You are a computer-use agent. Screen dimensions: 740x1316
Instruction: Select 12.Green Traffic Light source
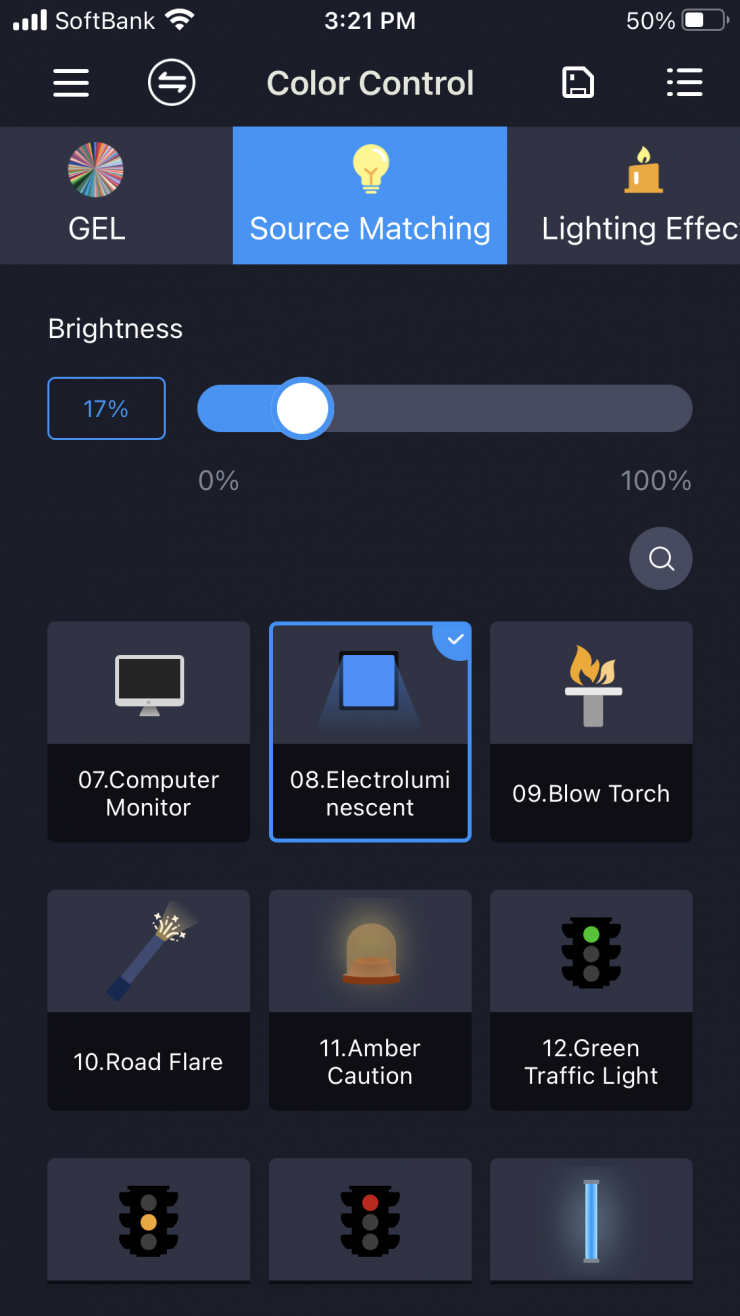click(591, 1000)
